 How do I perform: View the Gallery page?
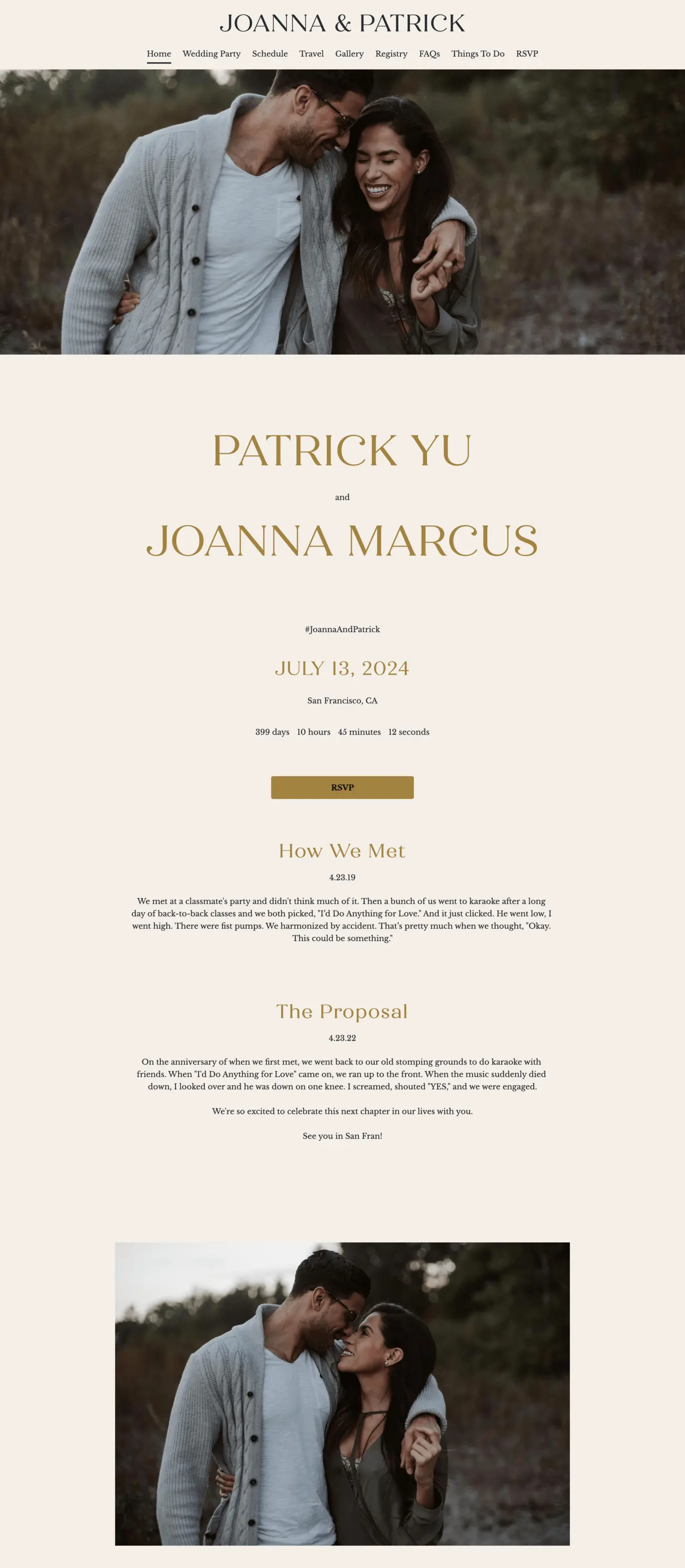coord(349,54)
